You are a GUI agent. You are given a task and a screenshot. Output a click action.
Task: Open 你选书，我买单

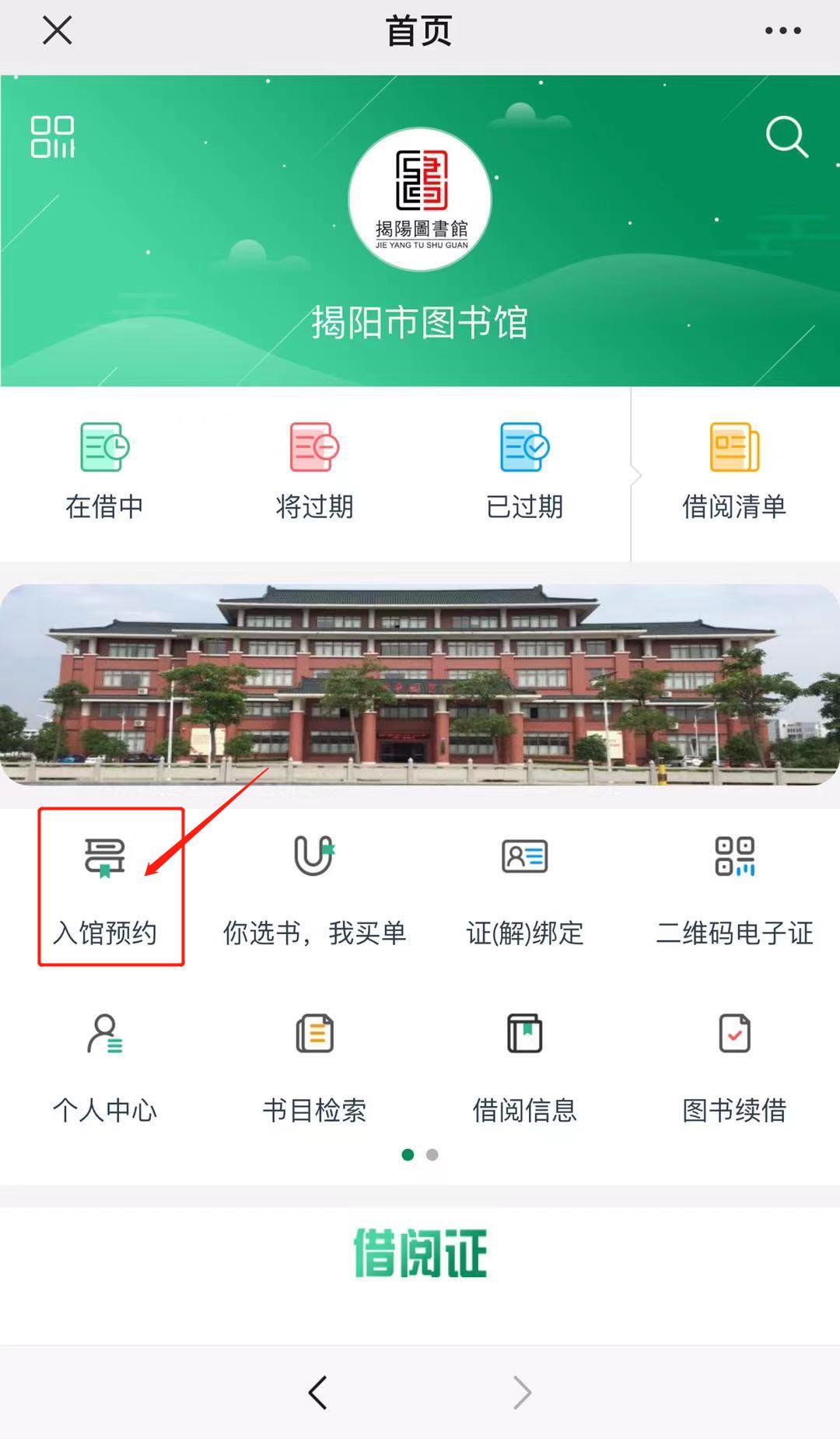point(314,888)
